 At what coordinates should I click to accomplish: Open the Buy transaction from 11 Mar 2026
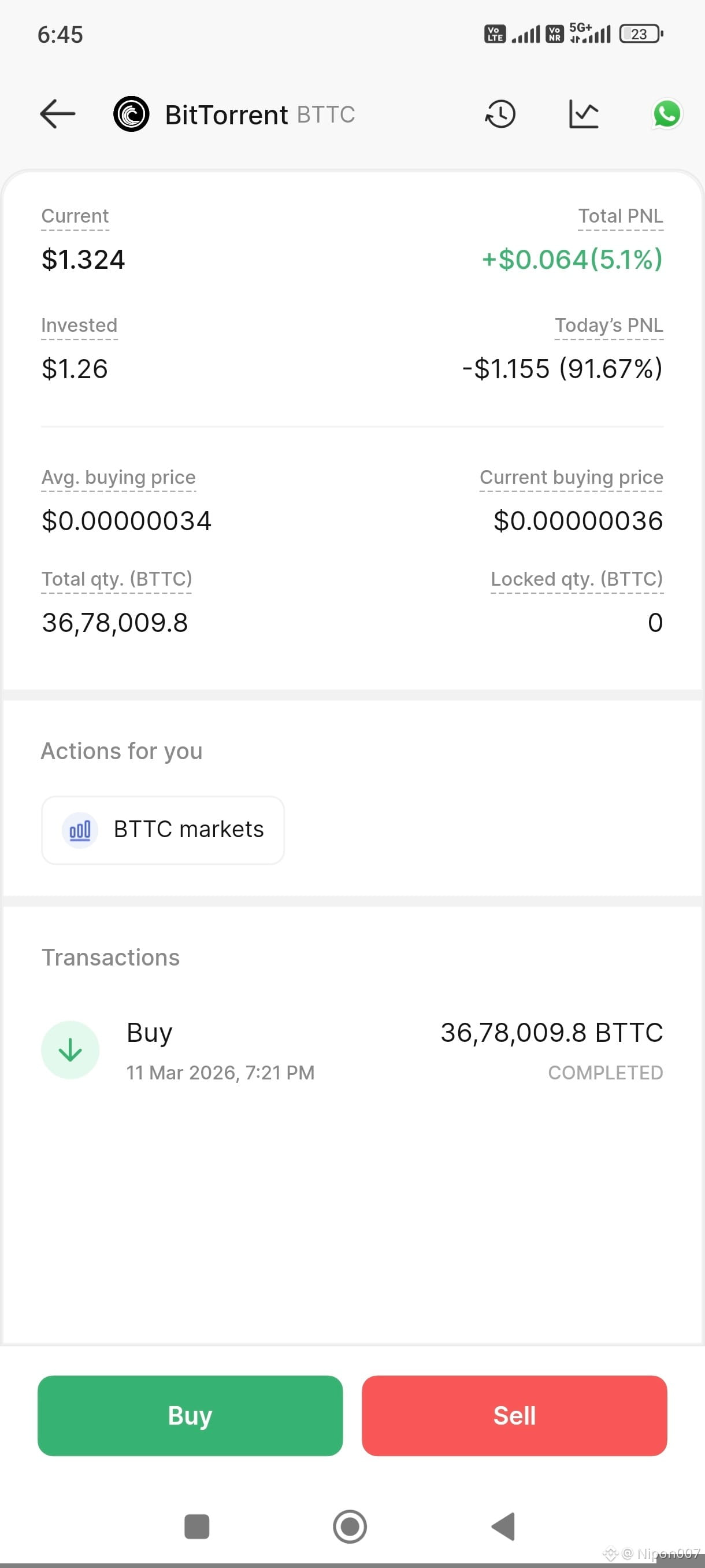click(x=352, y=1050)
